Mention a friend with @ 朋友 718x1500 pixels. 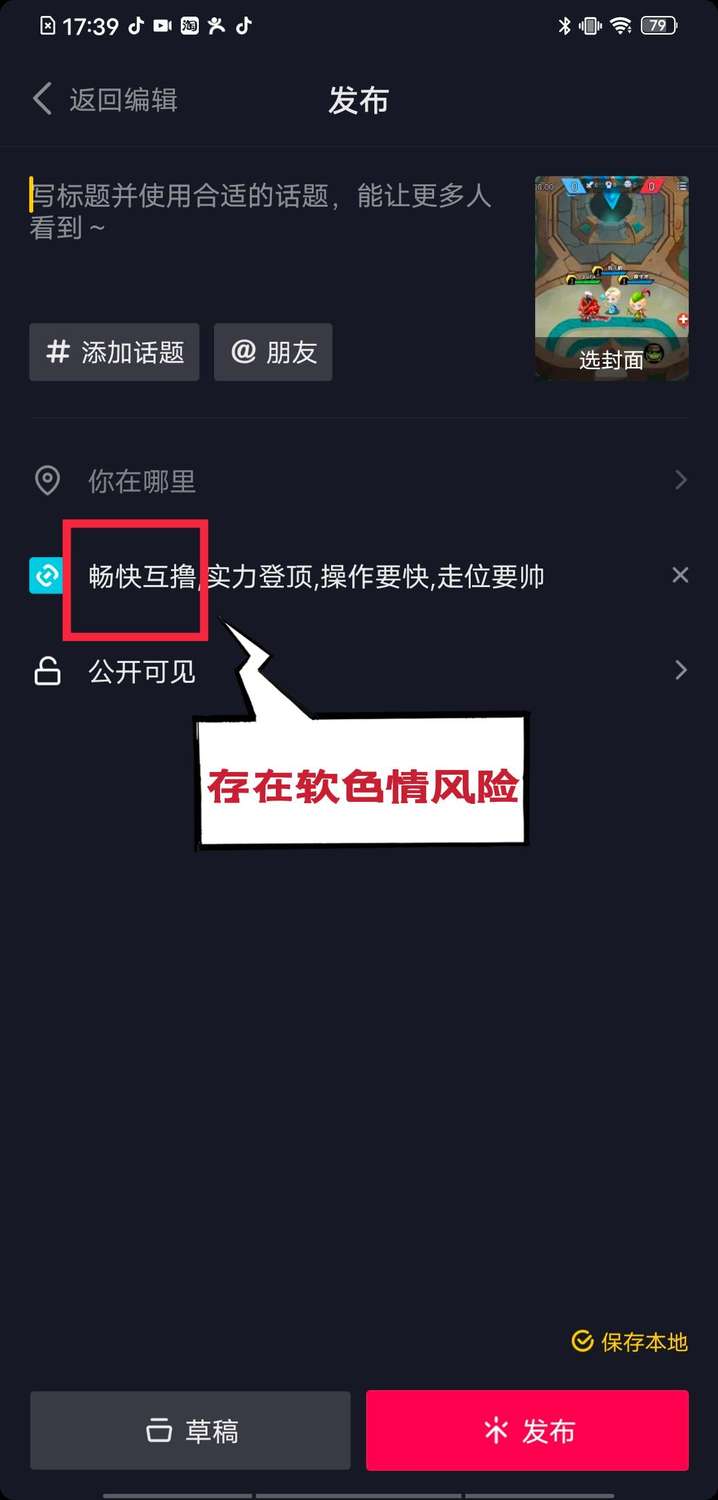(x=273, y=352)
